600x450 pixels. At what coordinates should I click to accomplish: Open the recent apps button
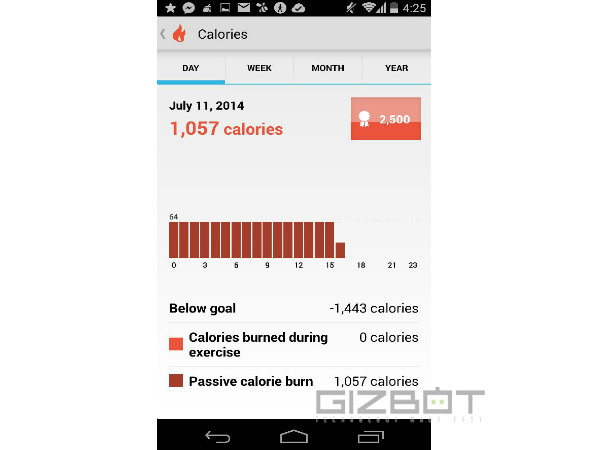click(x=369, y=436)
